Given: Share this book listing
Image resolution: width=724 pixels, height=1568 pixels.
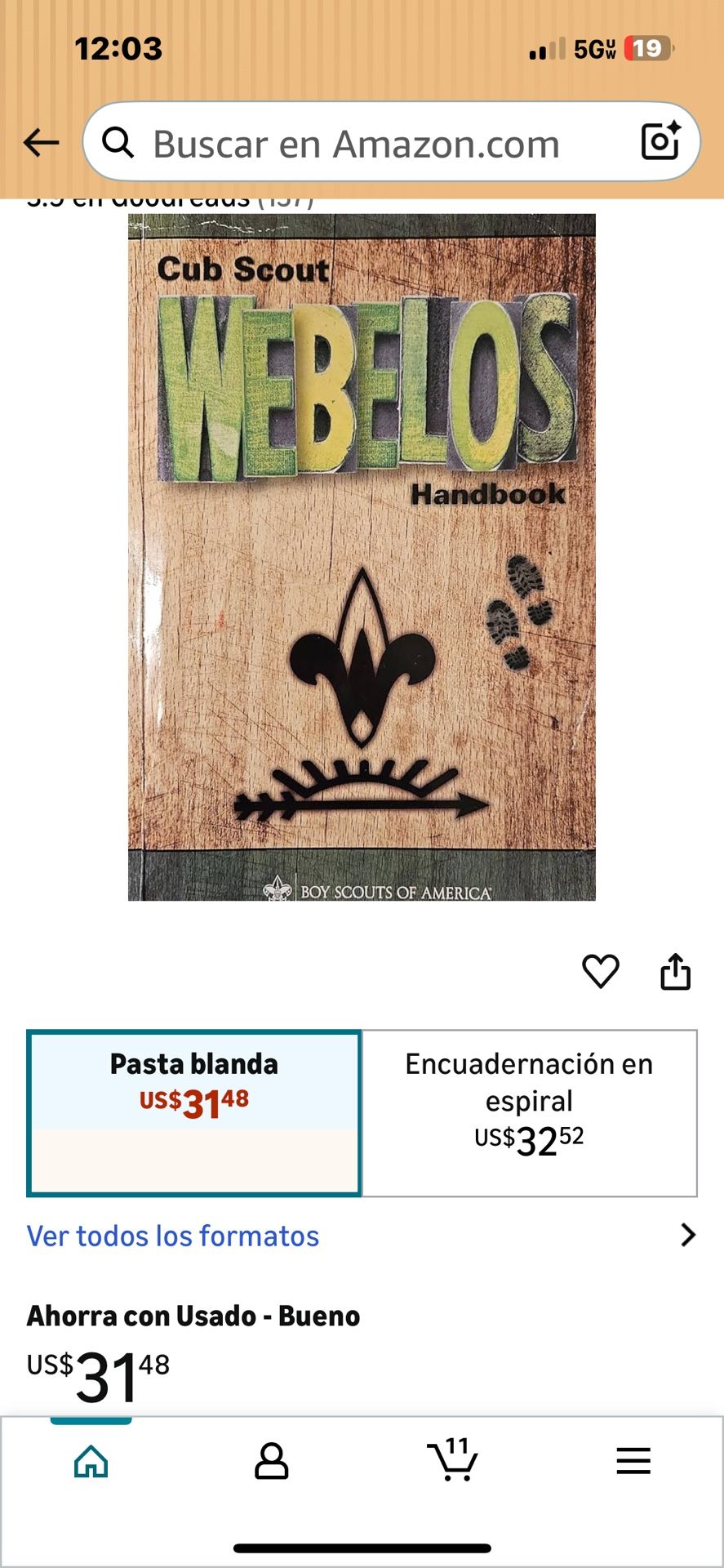Looking at the screenshot, I should coord(675,972).
